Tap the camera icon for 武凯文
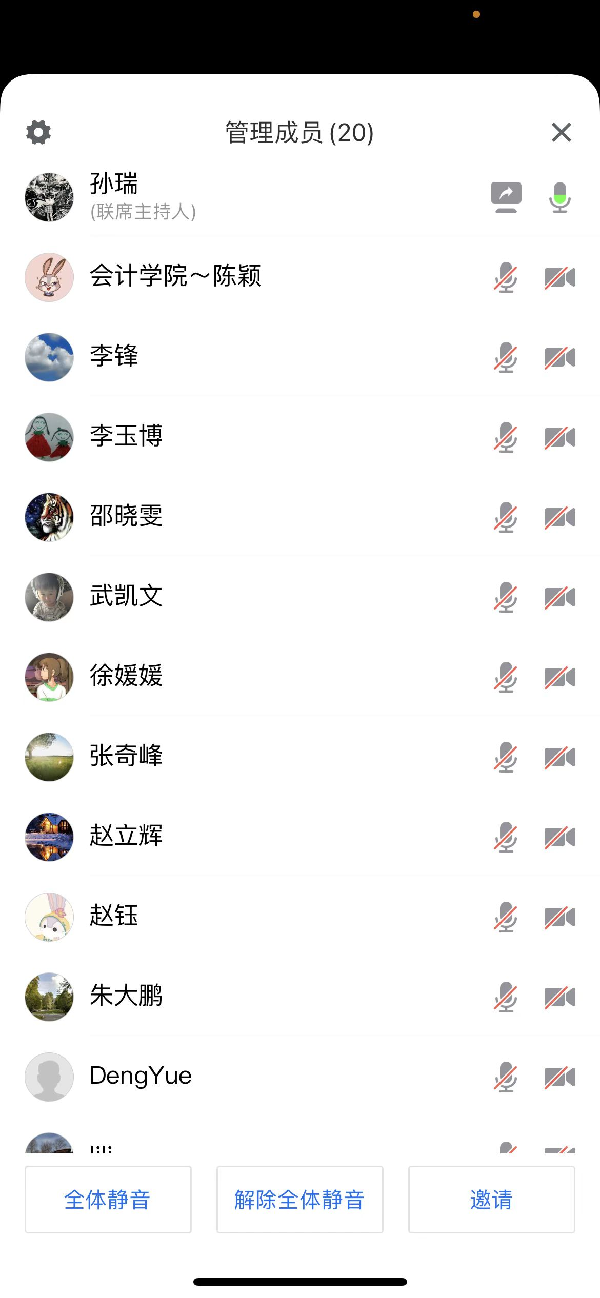Screen dimensions: 600x1298 coord(560,597)
